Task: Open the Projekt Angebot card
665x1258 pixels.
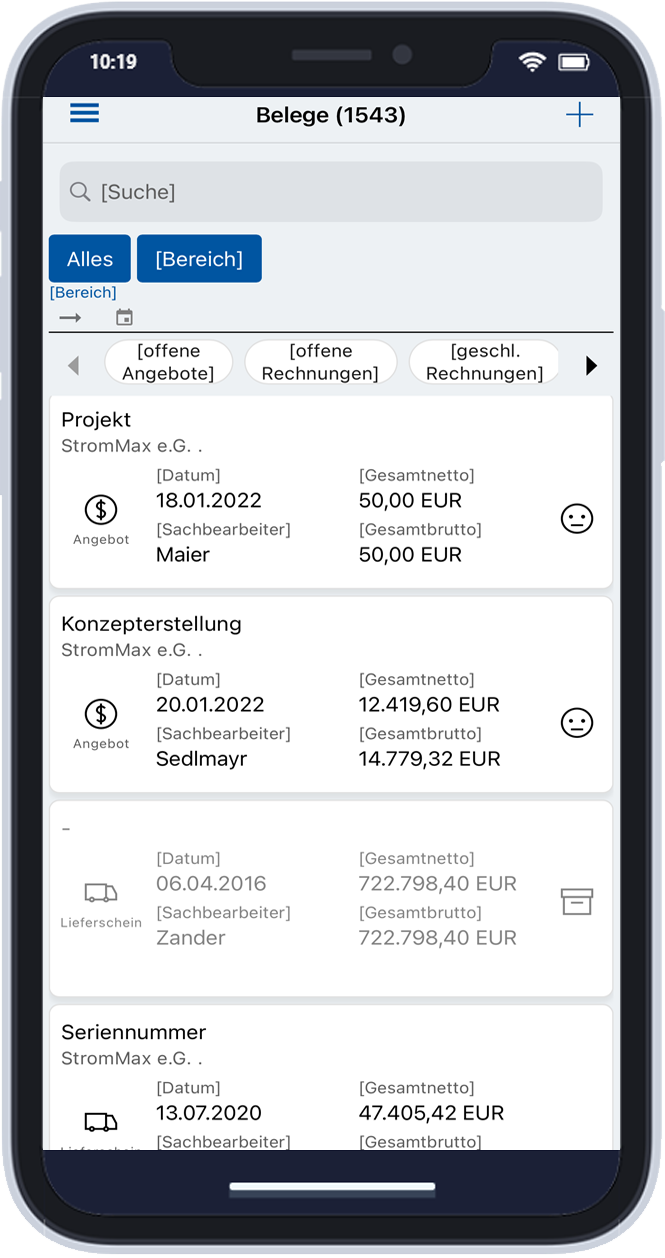Action: coord(331,492)
